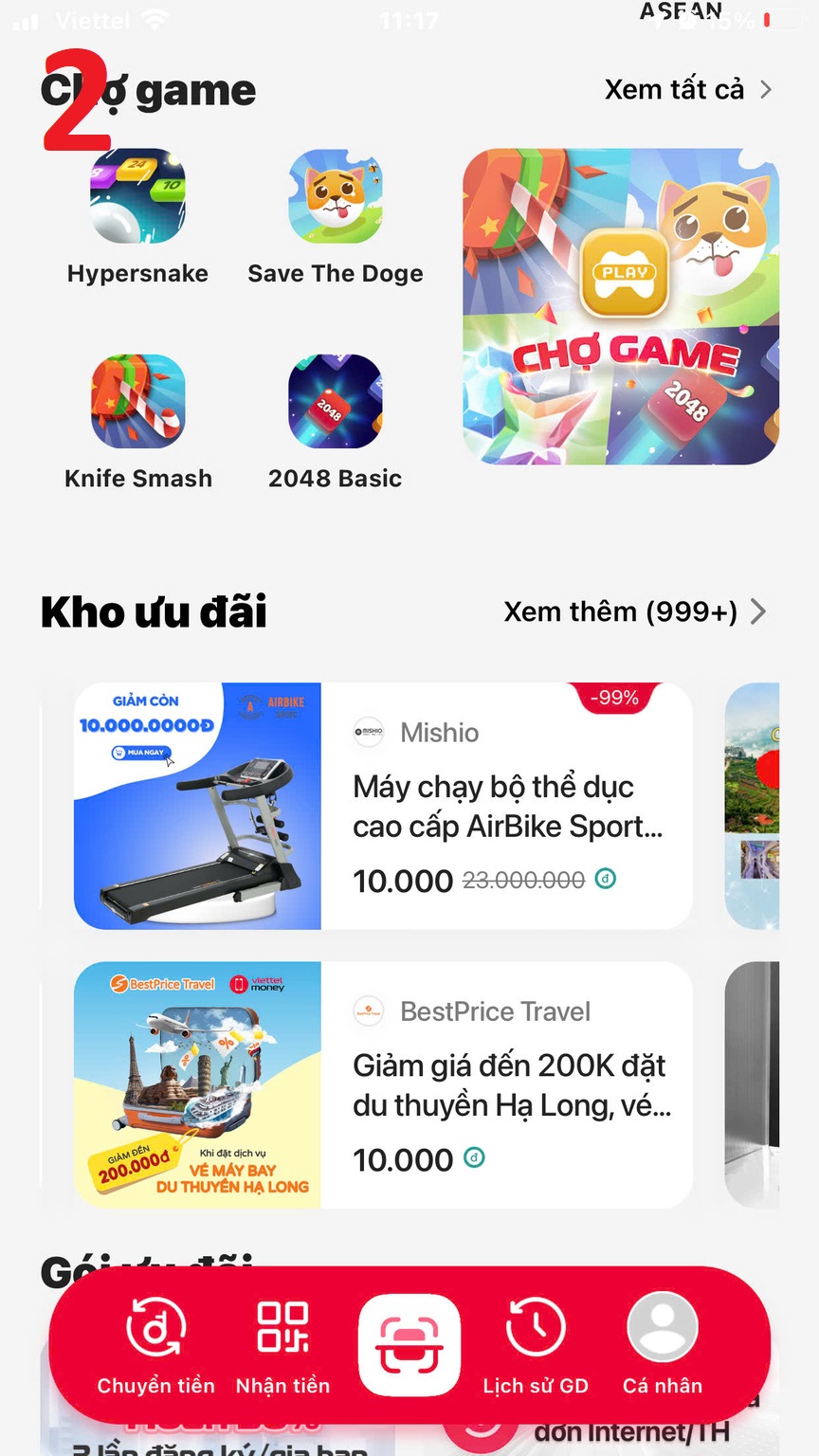This screenshot has height=1456, width=819.
Task: Start the 2048 Basic game
Action: coord(336,402)
